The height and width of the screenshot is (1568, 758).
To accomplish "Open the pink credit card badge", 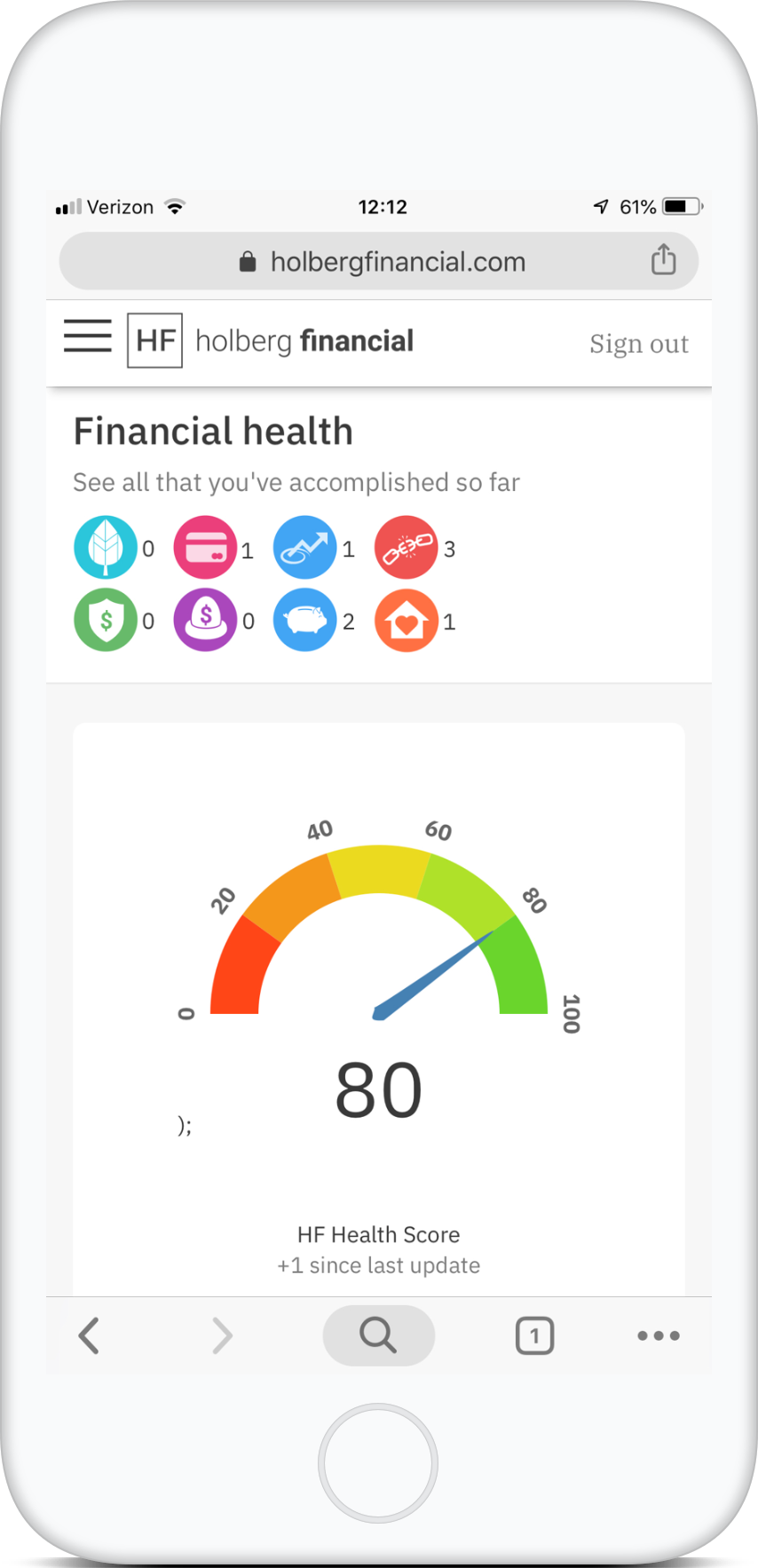I will tap(205, 549).
